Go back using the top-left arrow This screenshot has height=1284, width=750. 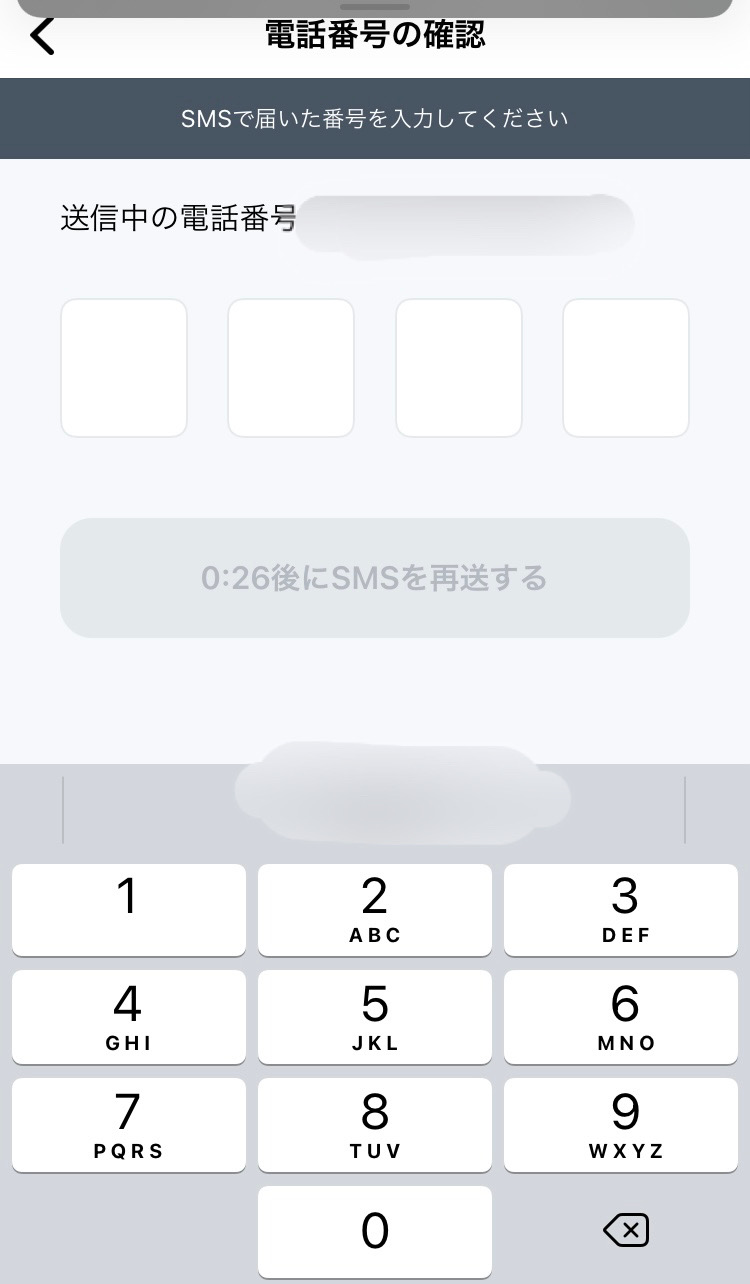42,36
